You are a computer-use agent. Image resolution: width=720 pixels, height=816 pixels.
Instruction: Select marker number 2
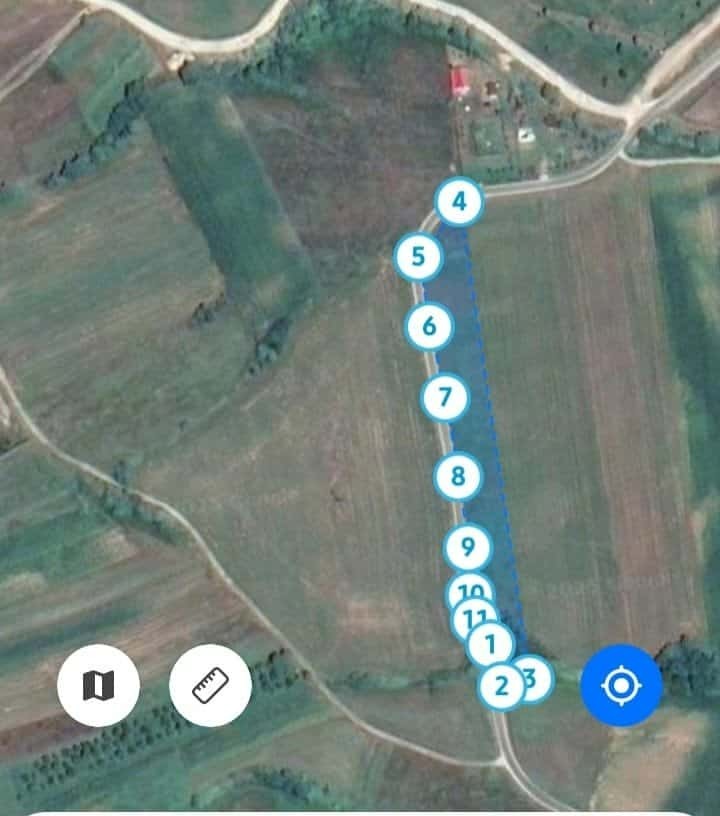click(501, 686)
